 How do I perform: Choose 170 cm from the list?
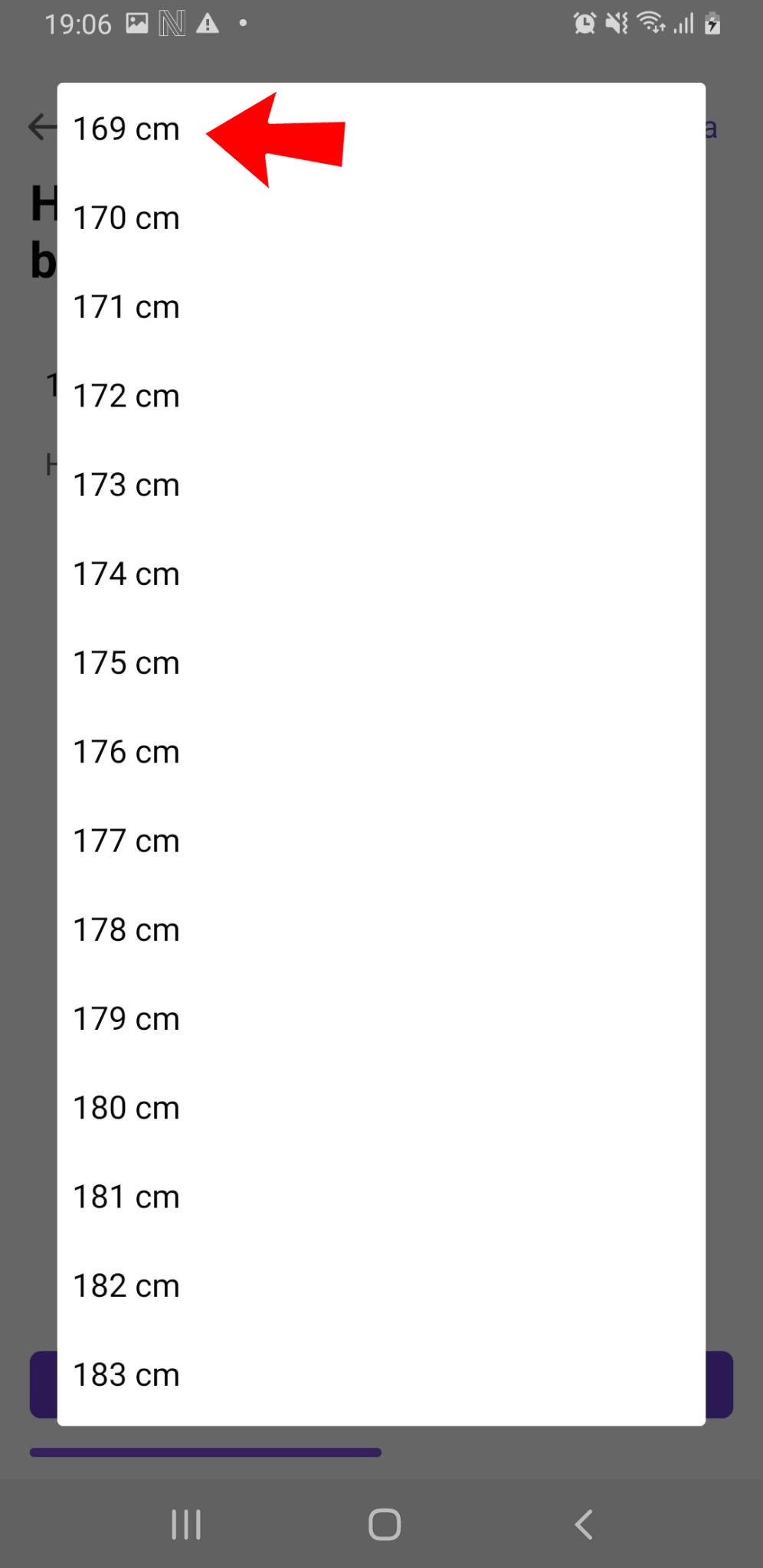[x=126, y=218]
